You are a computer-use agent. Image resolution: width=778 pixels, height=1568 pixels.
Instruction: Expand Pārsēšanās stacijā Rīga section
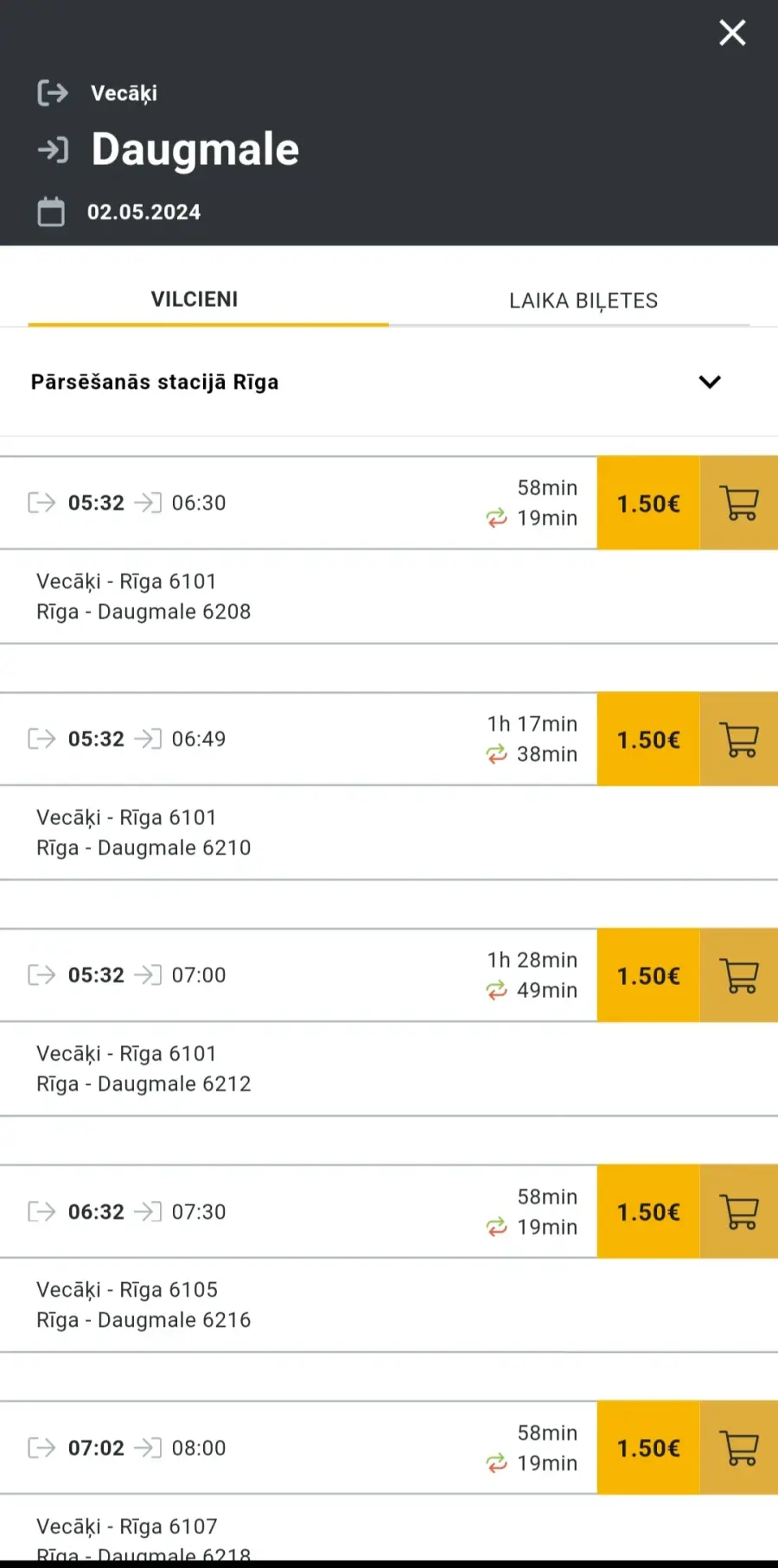pos(389,382)
